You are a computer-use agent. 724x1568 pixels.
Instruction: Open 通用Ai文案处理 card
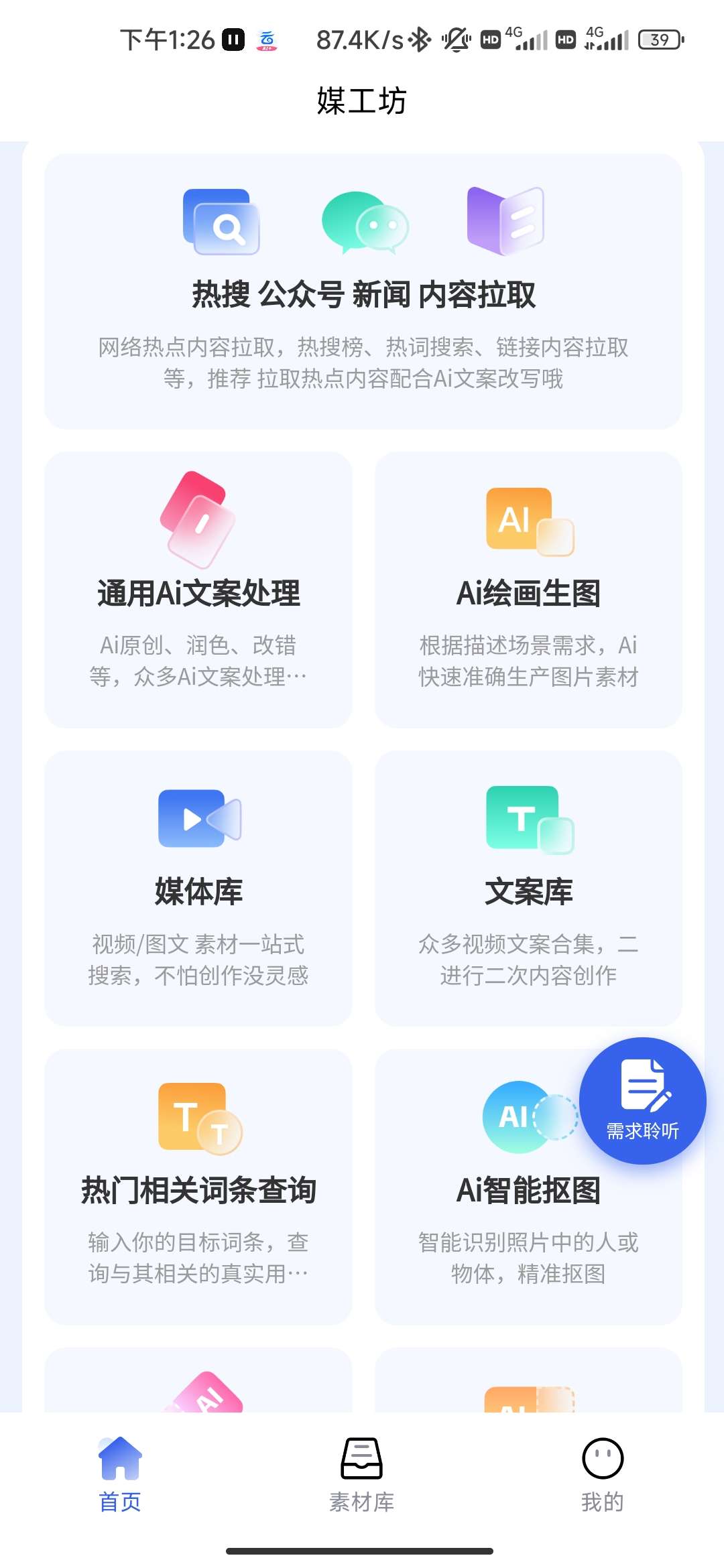(198, 590)
